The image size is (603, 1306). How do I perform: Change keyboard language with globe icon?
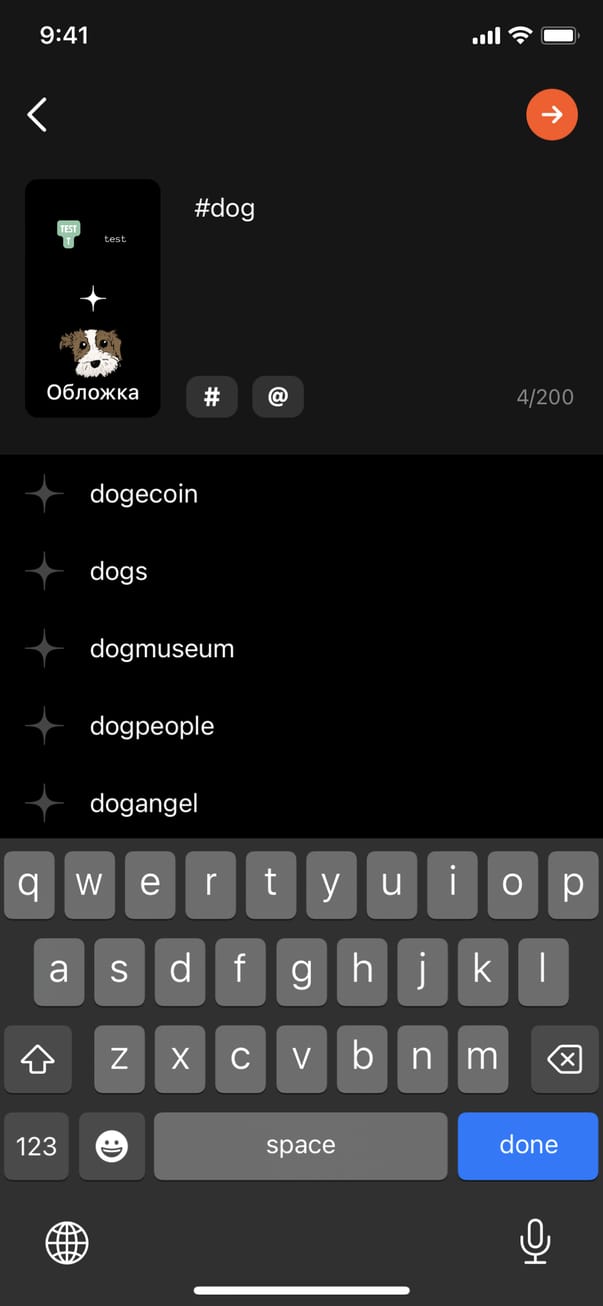coord(67,1243)
